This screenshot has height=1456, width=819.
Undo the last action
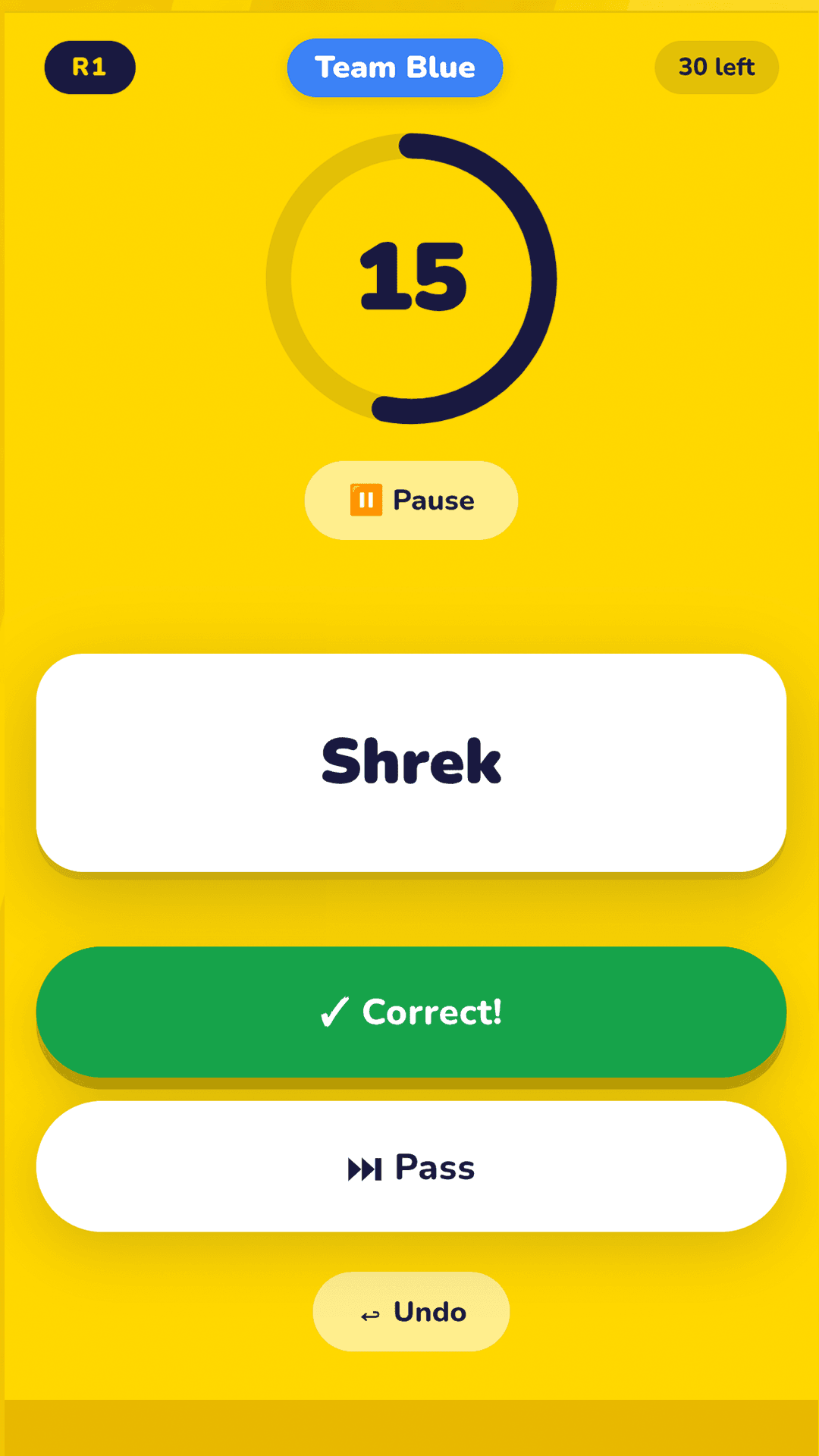click(411, 1311)
